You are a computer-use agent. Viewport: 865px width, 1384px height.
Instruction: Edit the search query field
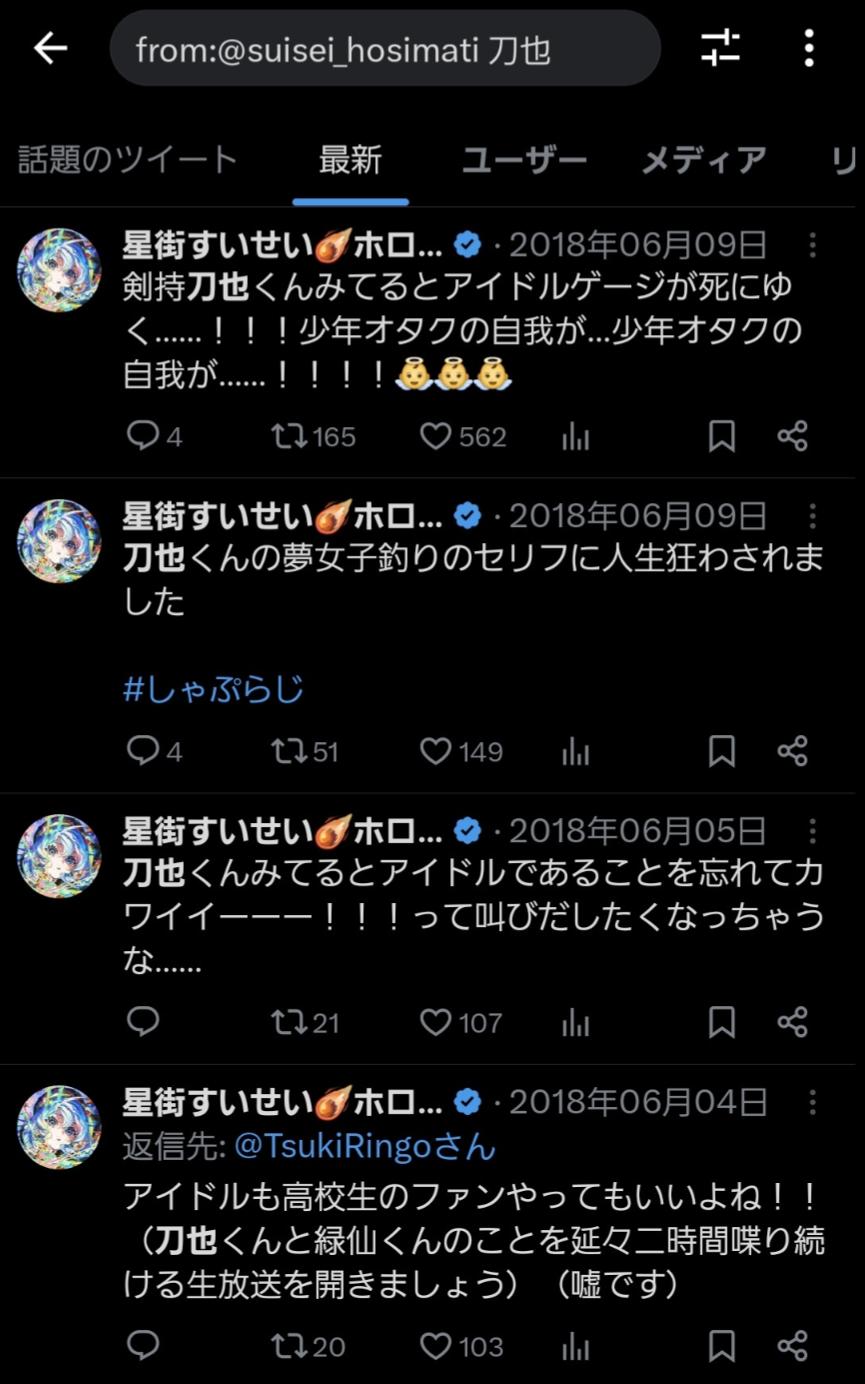coord(385,49)
